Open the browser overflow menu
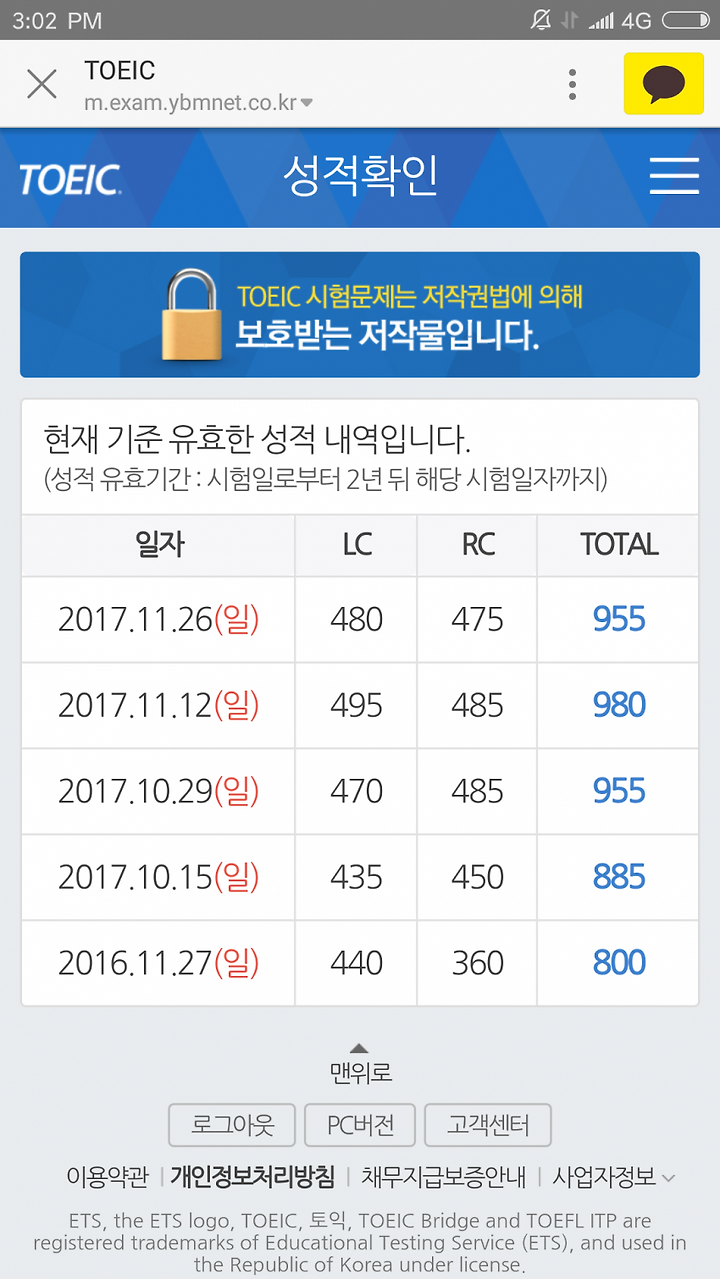The width and height of the screenshot is (720, 1279). click(572, 84)
